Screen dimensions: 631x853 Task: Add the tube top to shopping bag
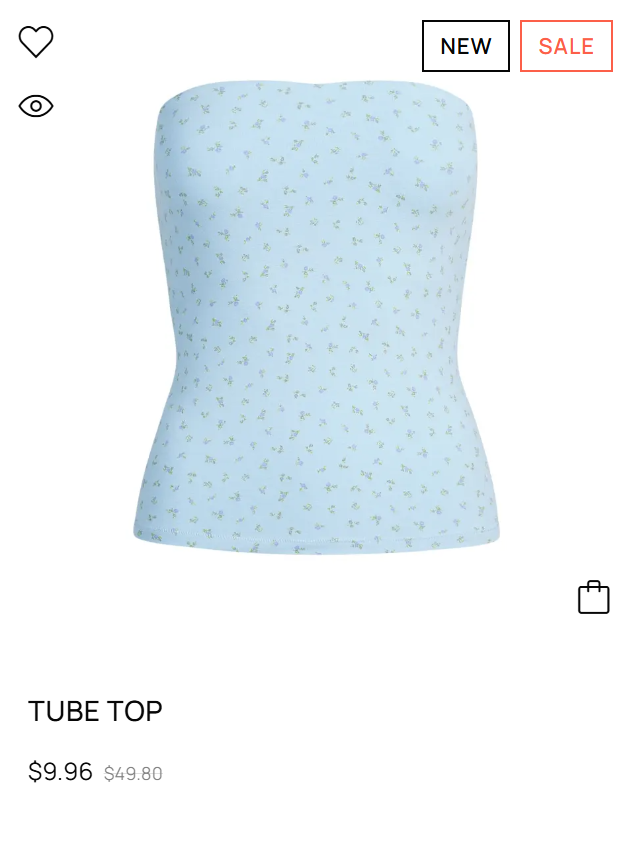click(593, 598)
